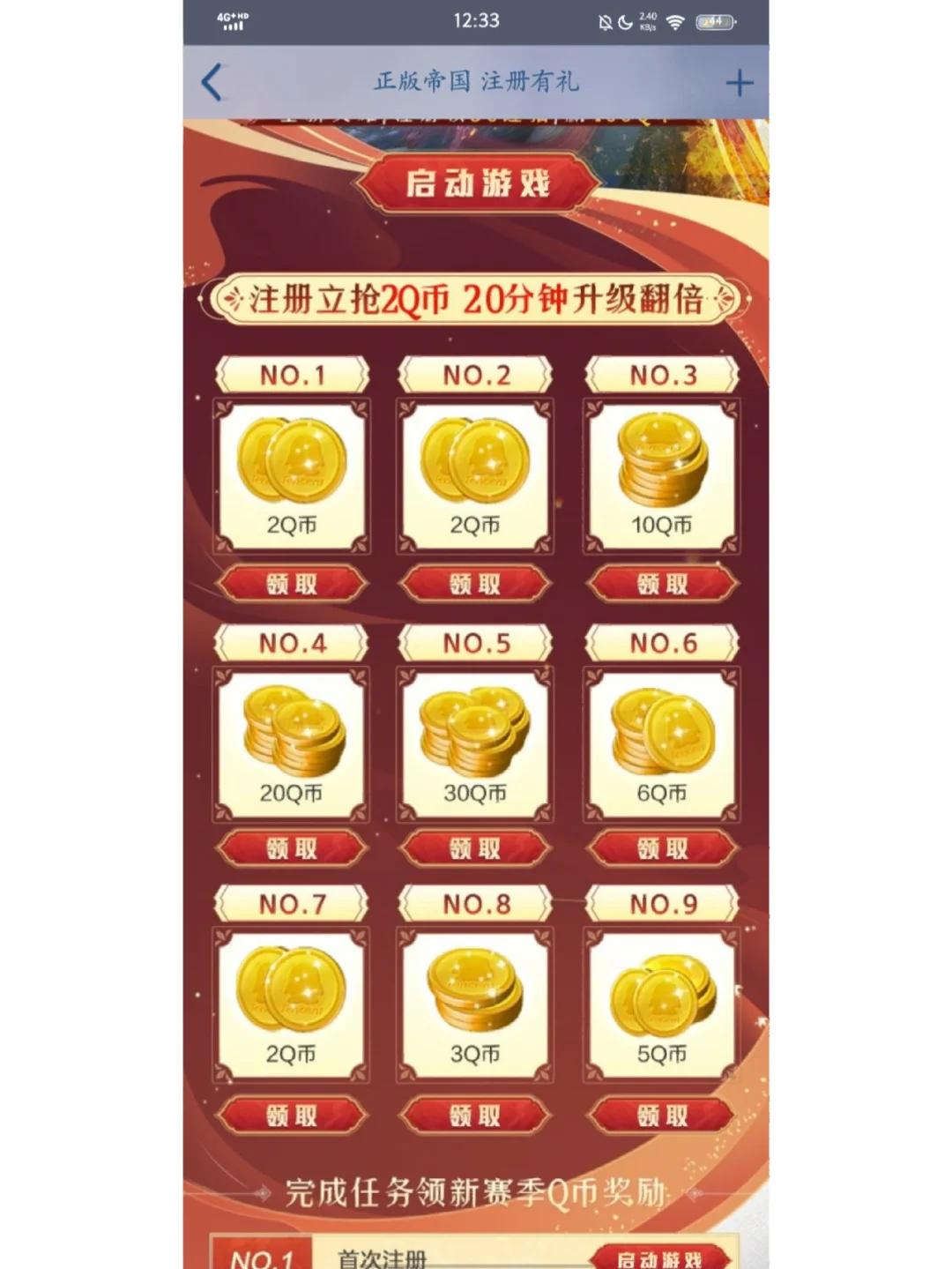Claim the NO.1 2Q币 reward via 领取

pyautogui.click(x=294, y=584)
